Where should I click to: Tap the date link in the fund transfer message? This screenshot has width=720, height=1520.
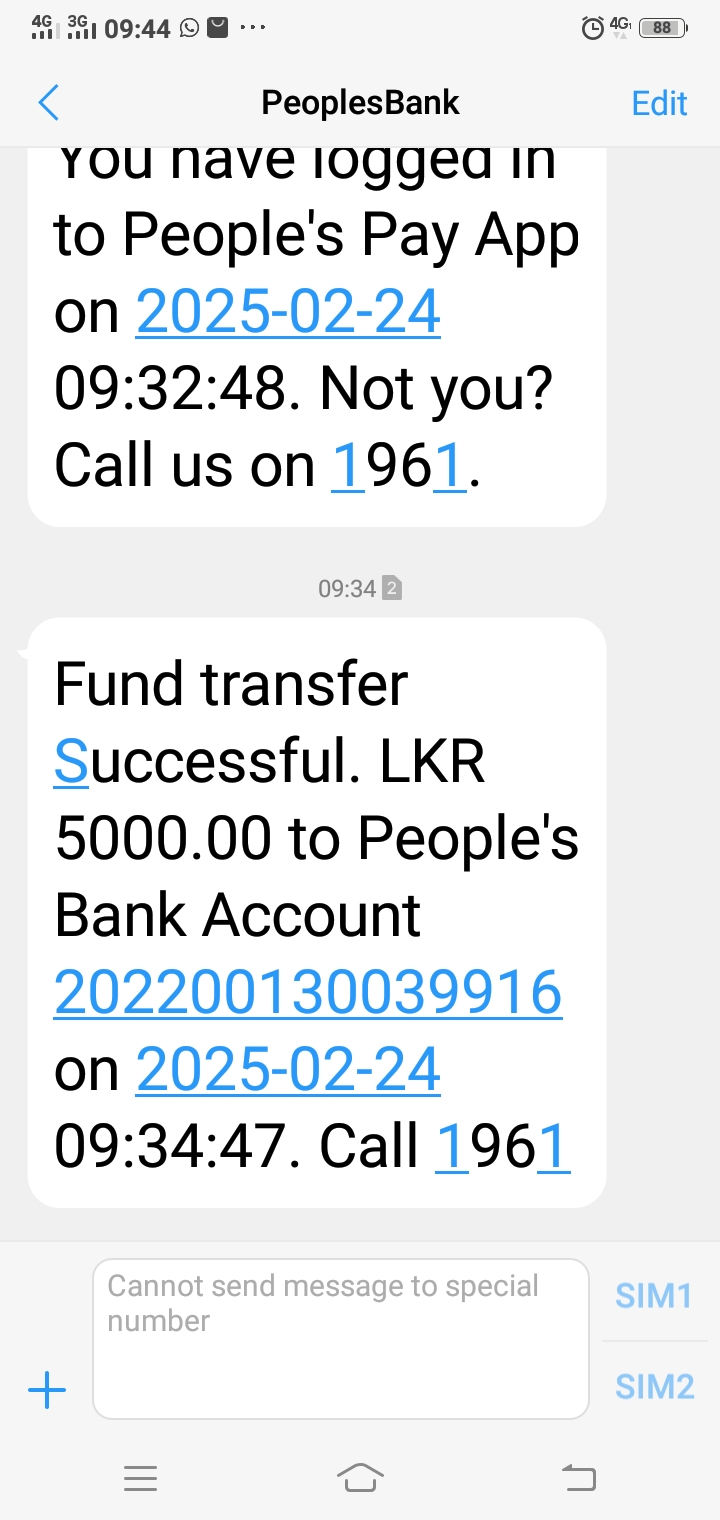(288, 1069)
